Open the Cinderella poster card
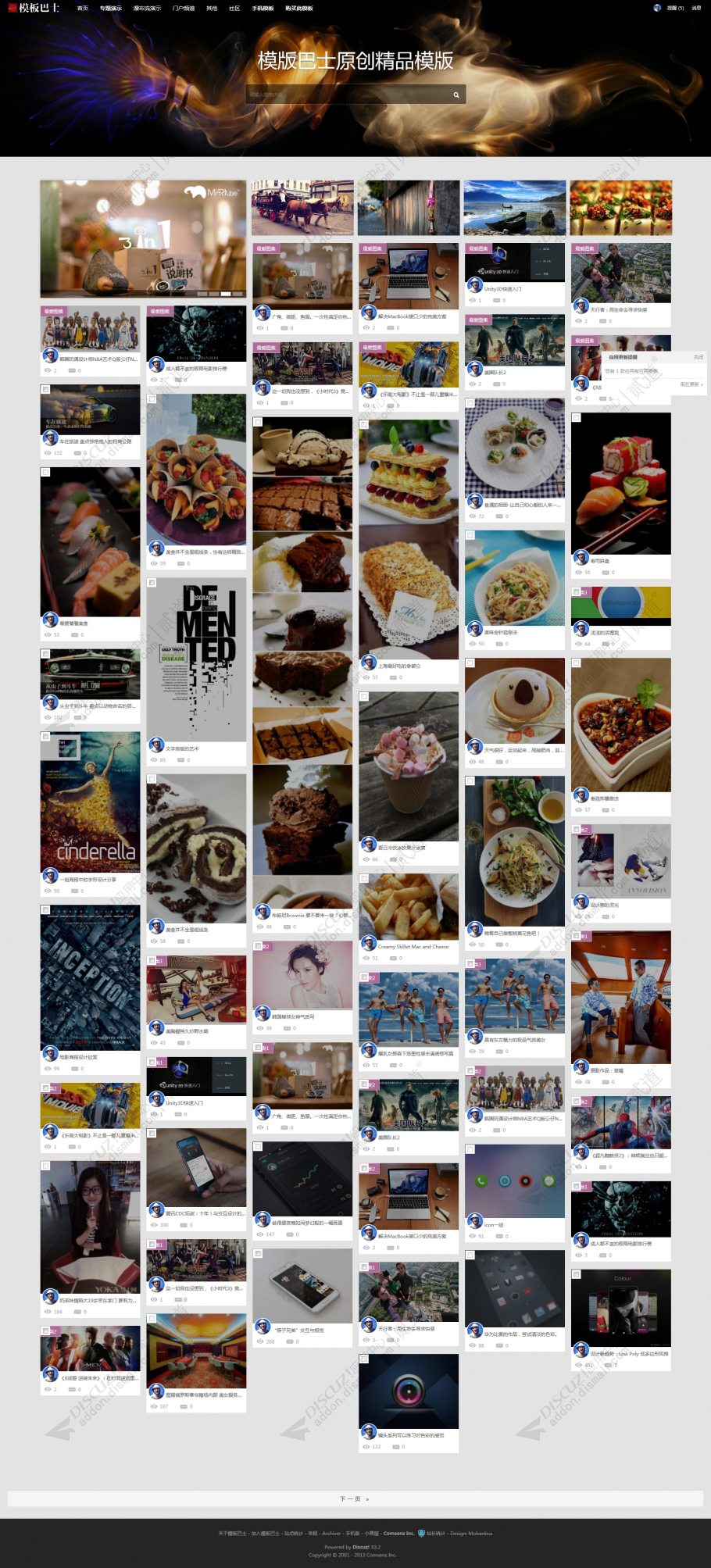The width and height of the screenshot is (711, 1568). click(x=90, y=802)
